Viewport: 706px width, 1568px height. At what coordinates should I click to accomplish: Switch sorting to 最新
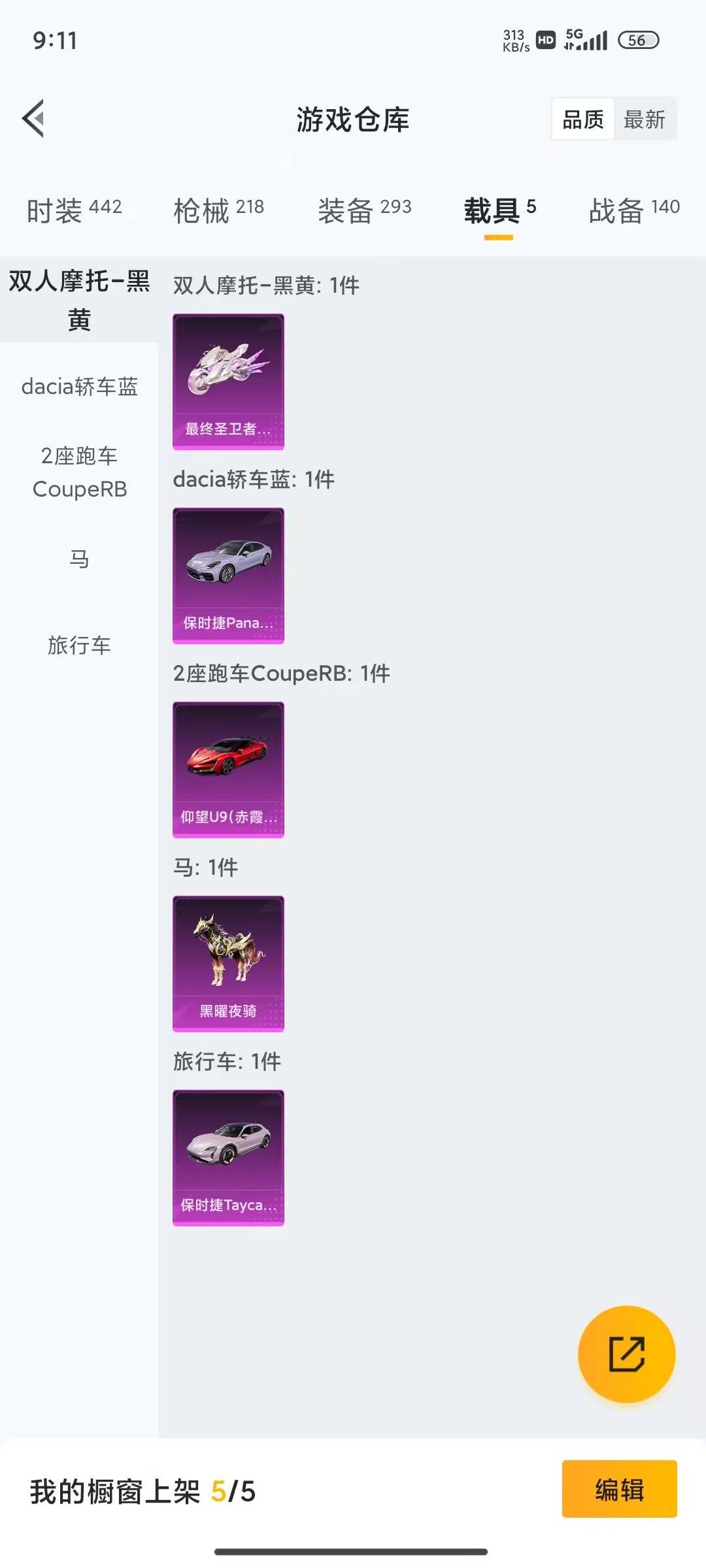pyautogui.click(x=645, y=120)
